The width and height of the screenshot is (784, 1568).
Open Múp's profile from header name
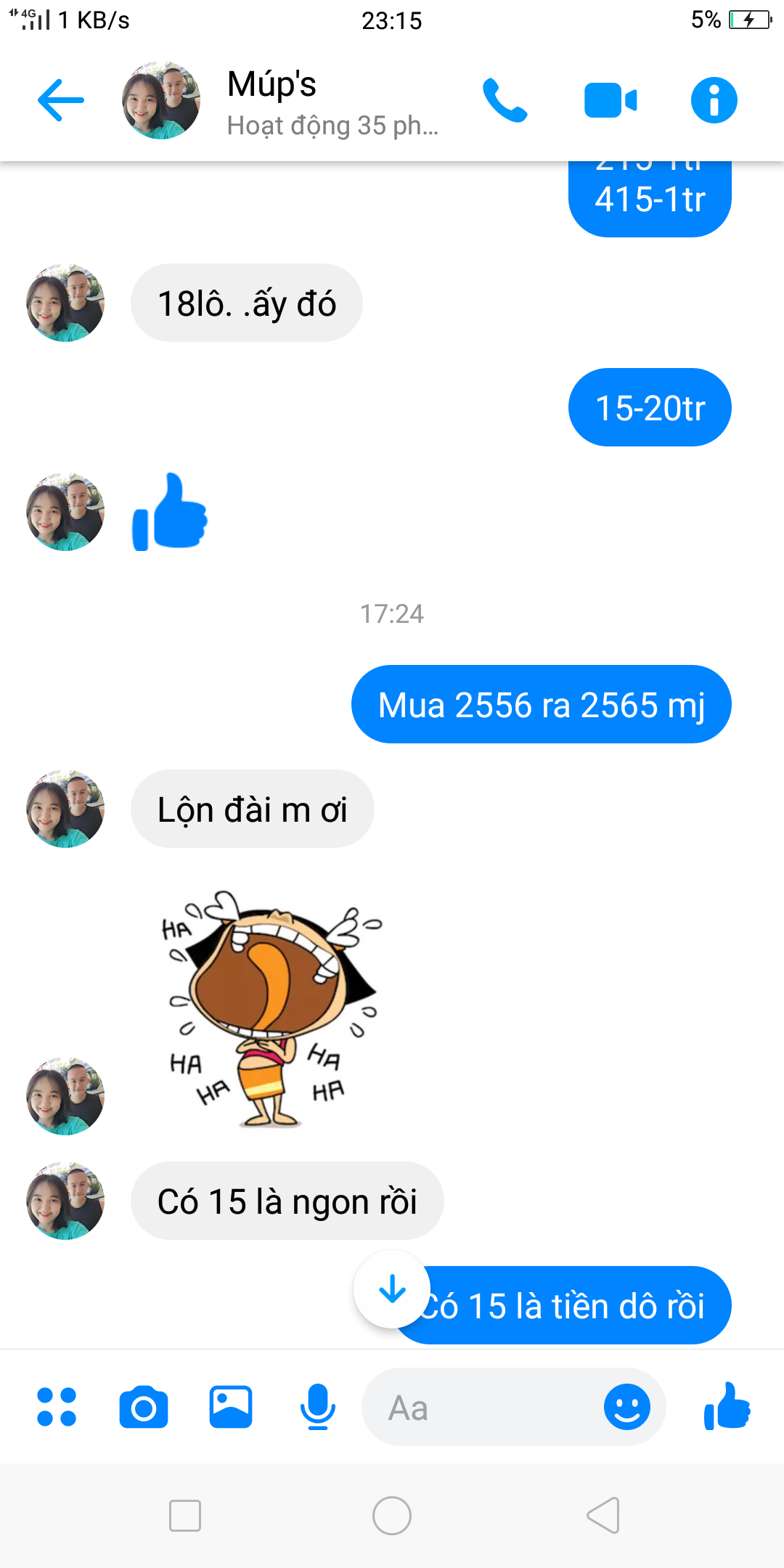coord(271,84)
